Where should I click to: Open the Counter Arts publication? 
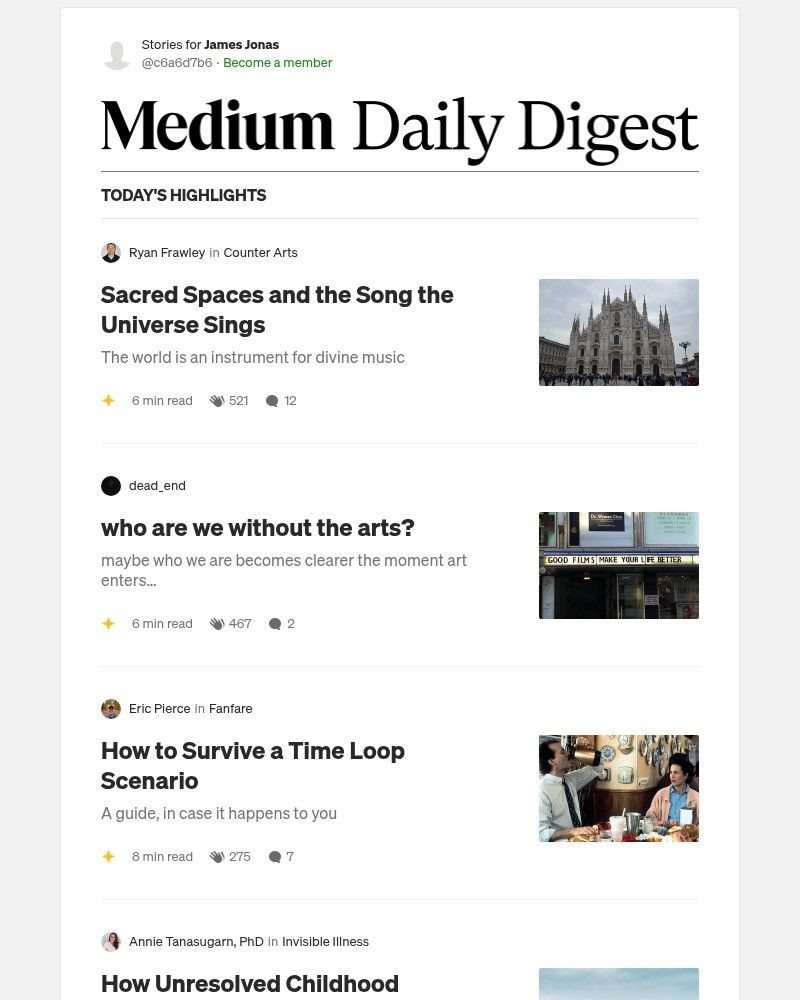260,252
